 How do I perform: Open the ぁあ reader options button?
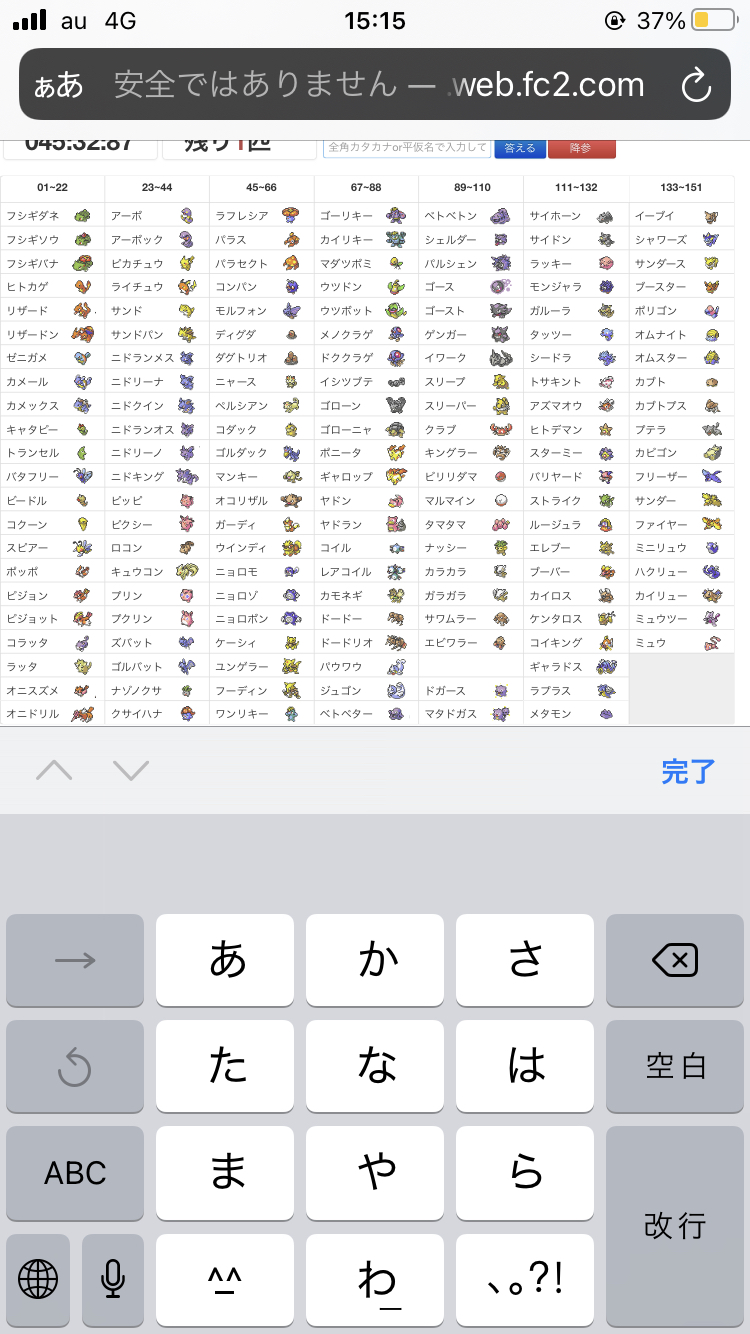[x=59, y=85]
